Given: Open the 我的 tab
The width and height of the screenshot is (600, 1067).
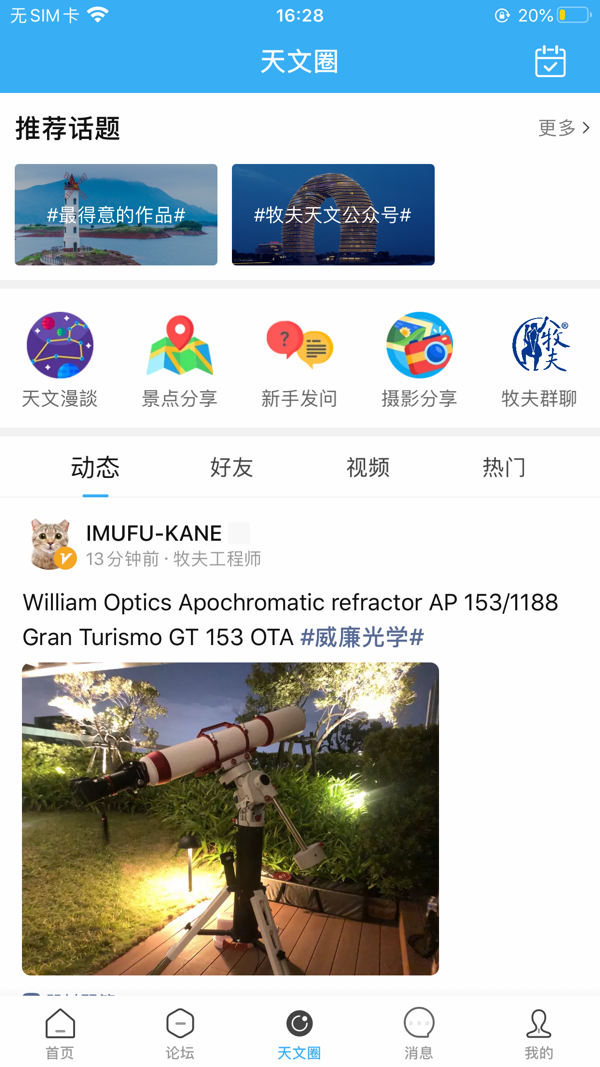Looking at the screenshot, I should [x=539, y=1033].
